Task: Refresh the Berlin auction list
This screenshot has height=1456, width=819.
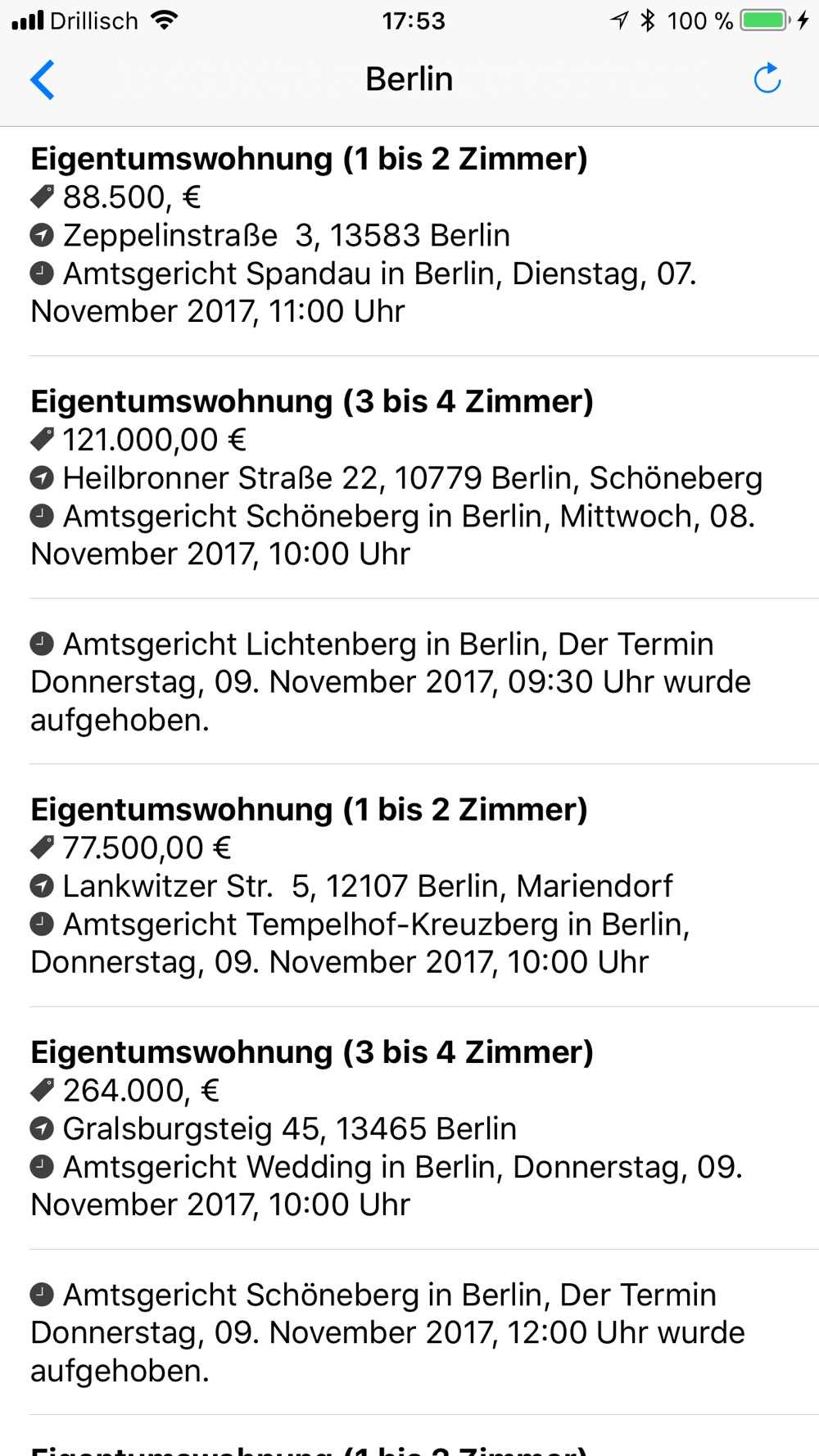Action: coord(767,79)
